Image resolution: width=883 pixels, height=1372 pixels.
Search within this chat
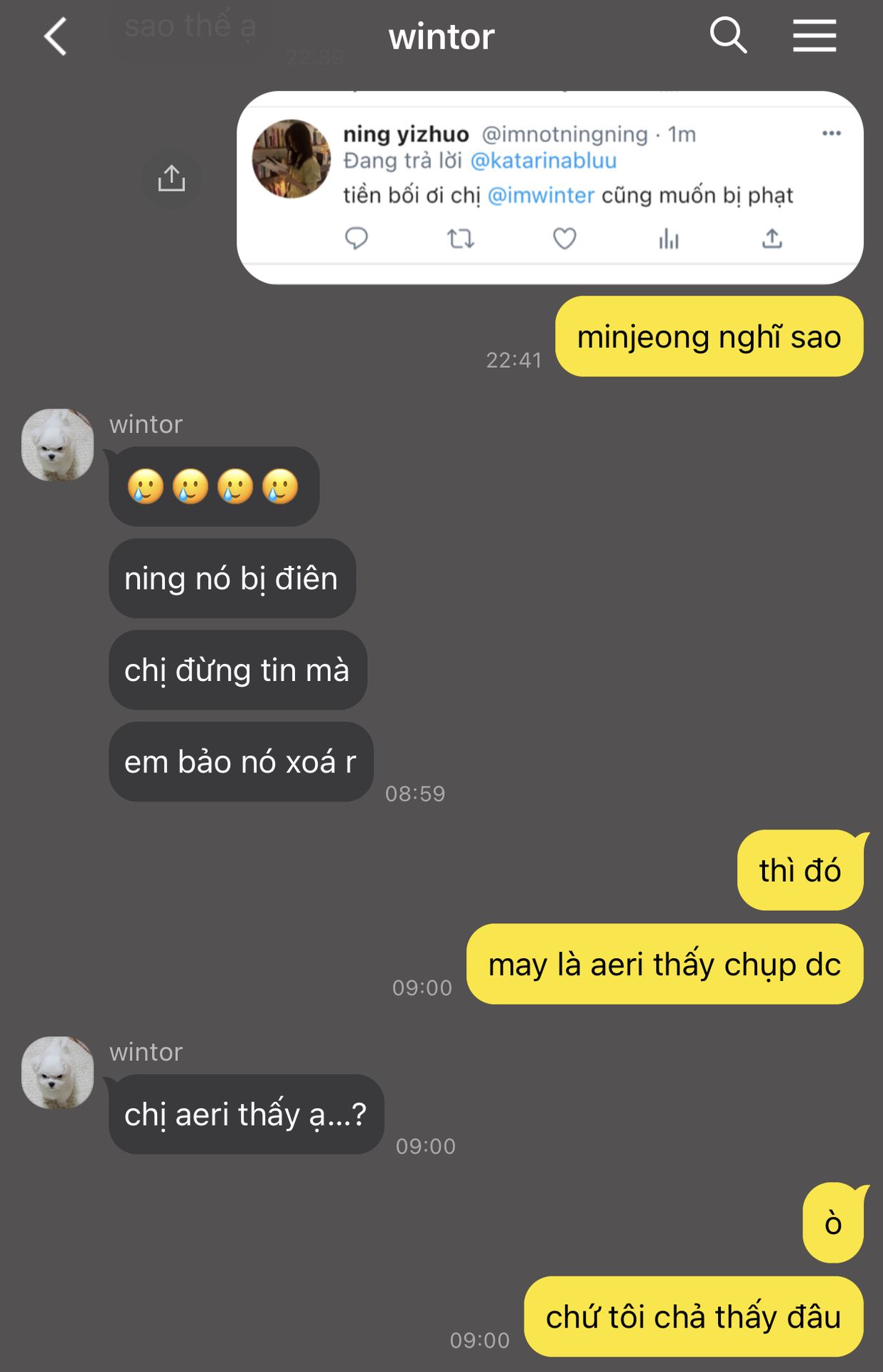point(728,36)
